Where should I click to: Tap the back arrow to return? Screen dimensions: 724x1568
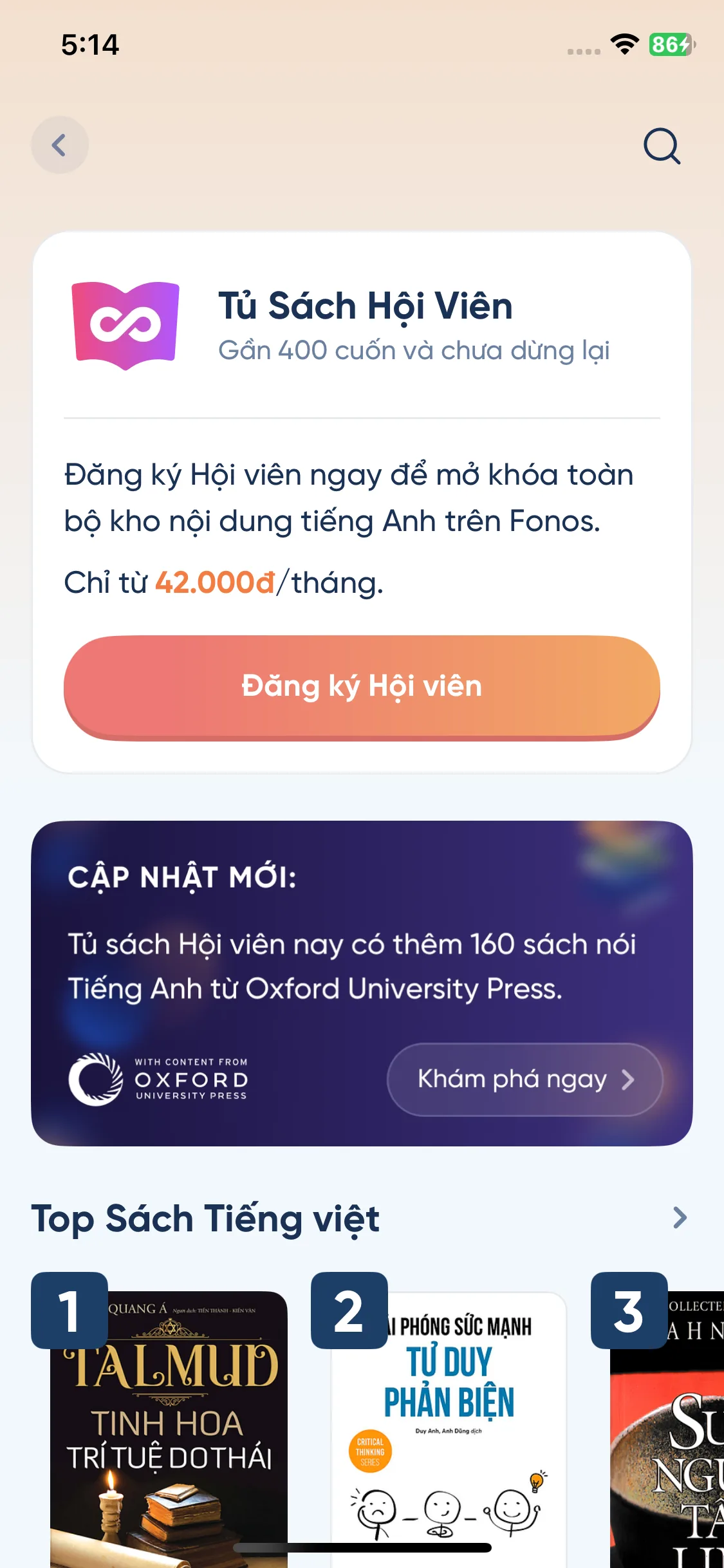(59, 145)
